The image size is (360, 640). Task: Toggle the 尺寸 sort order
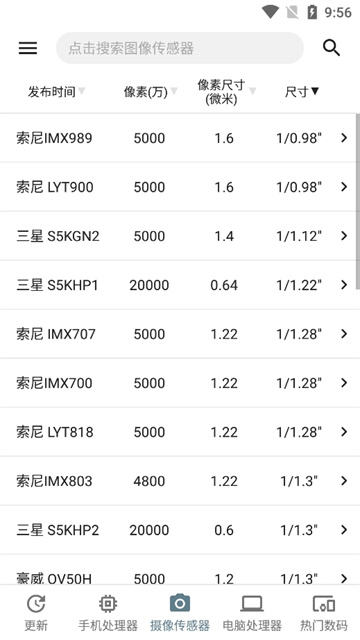tap(302, 92)
